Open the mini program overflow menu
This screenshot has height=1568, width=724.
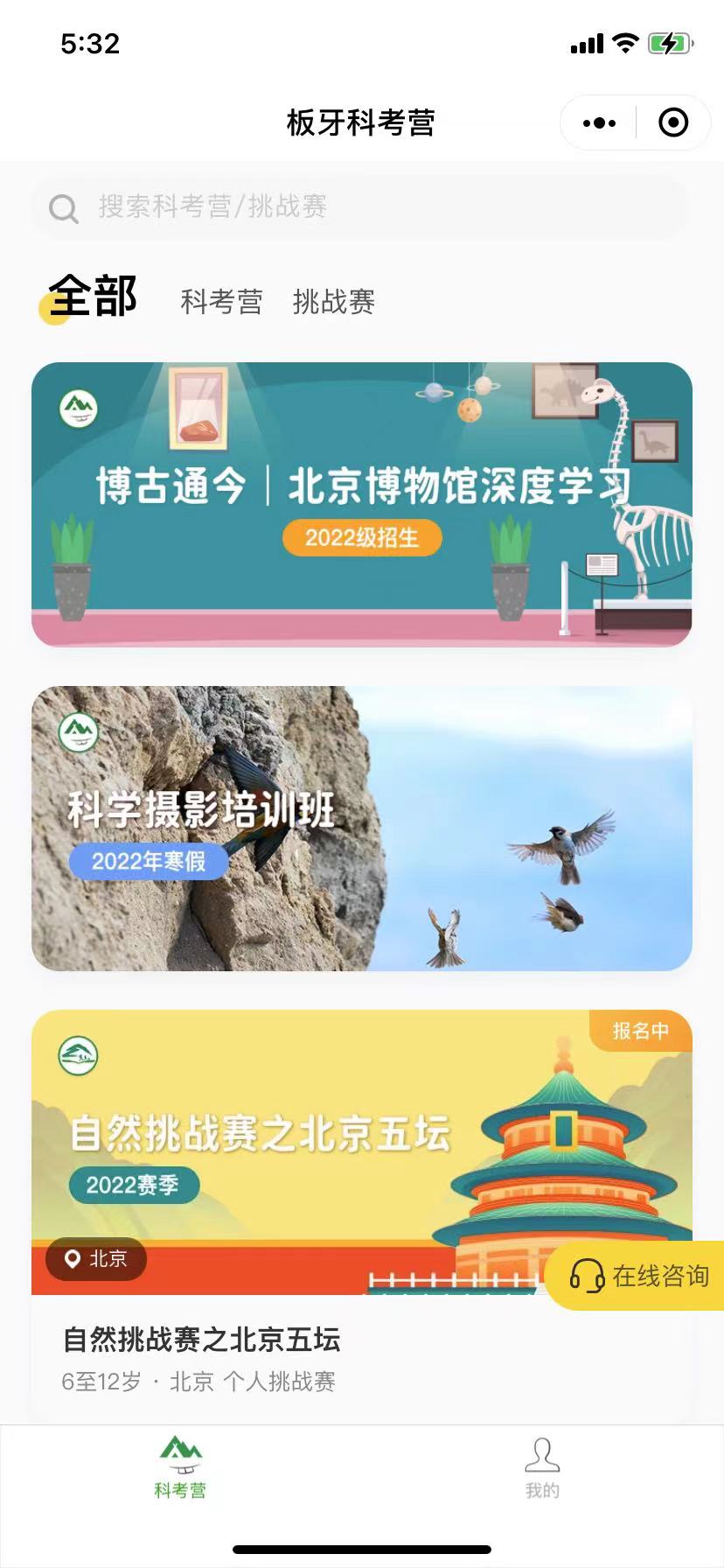click(x=599, y=123)
